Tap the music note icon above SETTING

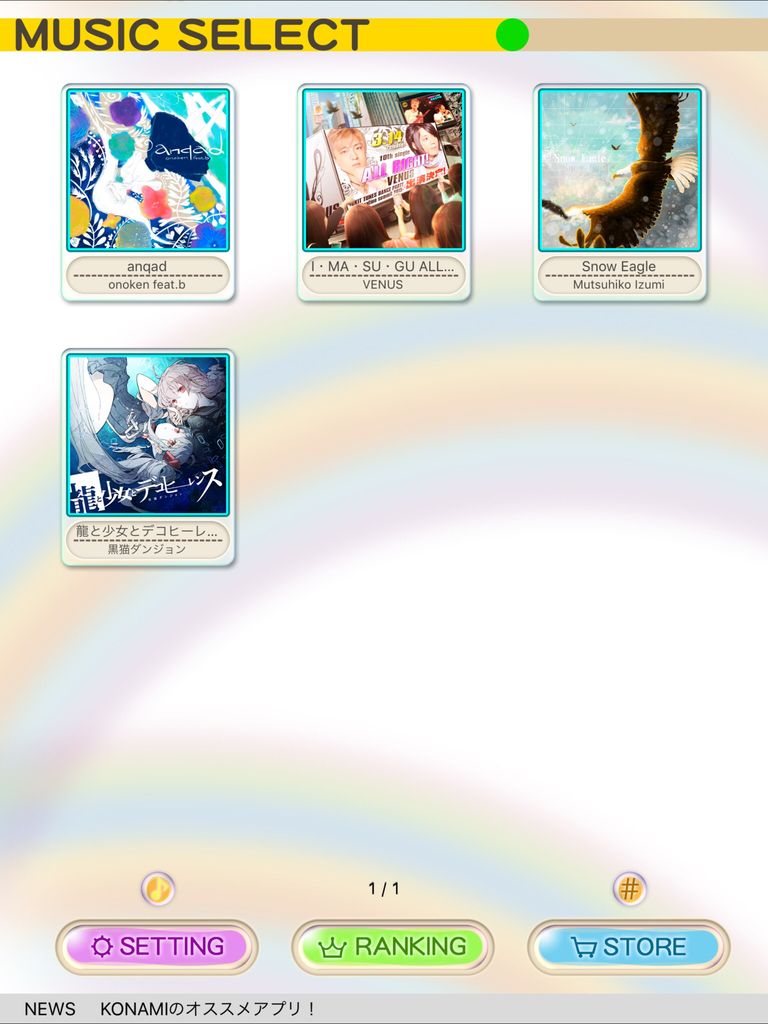pyautogui.click(x=158, y=888)
